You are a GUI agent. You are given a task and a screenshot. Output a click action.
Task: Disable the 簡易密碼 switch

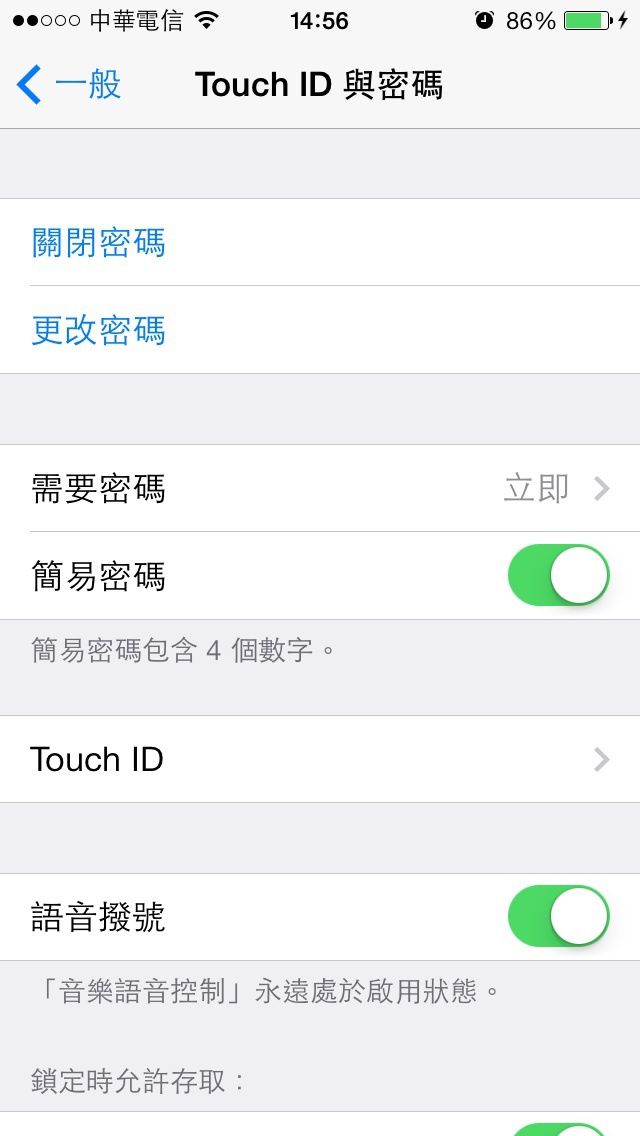pyautogui.click(x=558, y=576)
